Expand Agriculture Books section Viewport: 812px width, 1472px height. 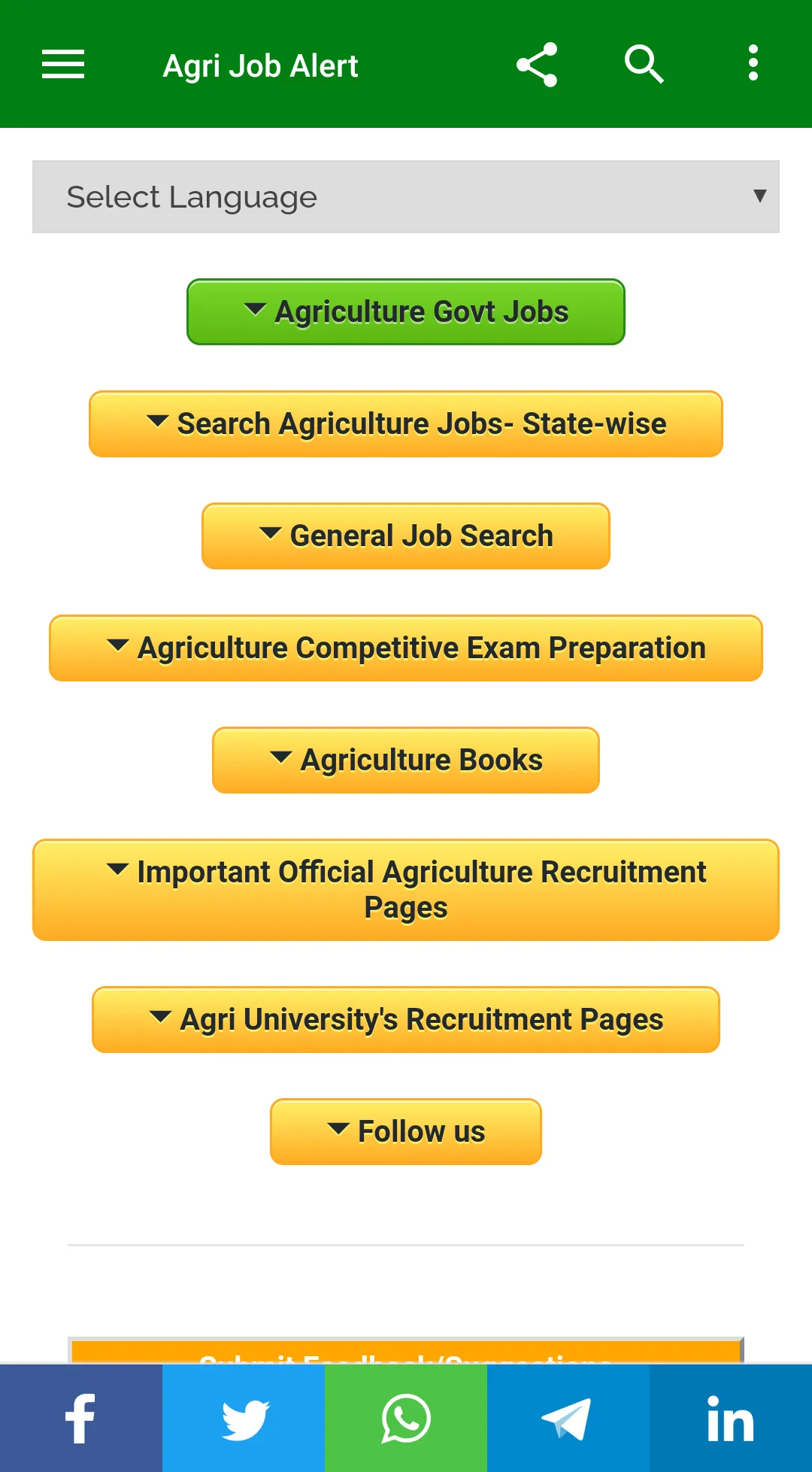(406, 760)
